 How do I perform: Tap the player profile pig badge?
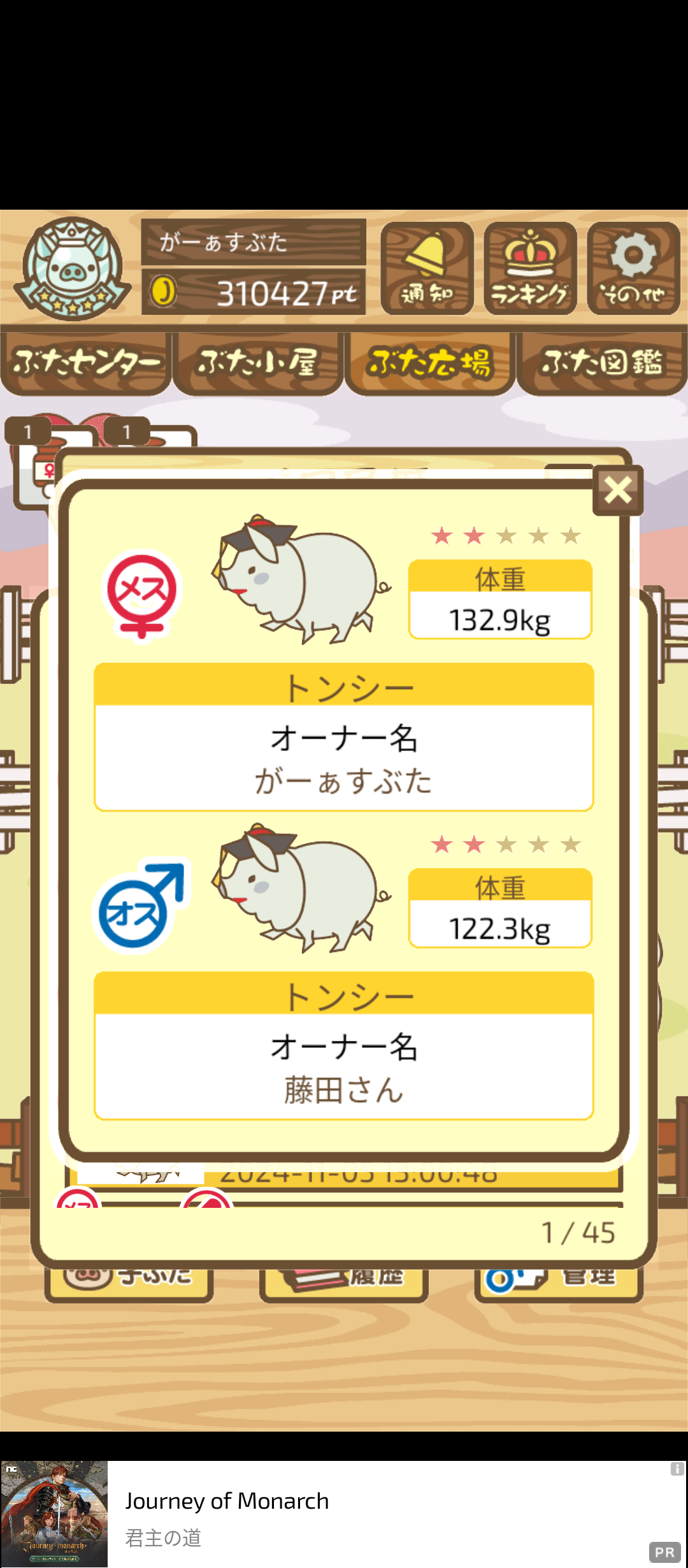coord(72,268)
